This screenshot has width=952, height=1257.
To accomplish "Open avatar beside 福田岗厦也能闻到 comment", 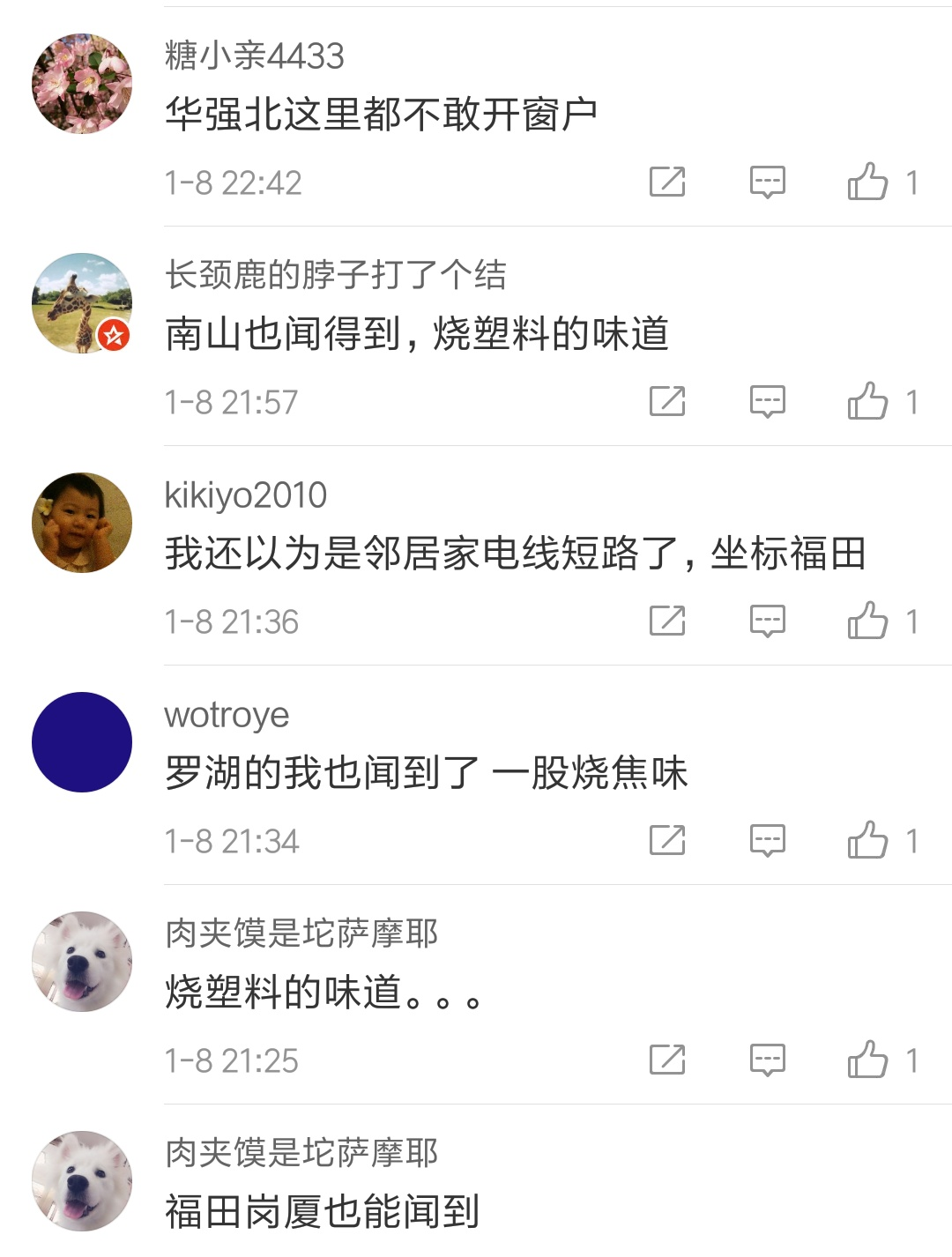I will [82, 1181].
